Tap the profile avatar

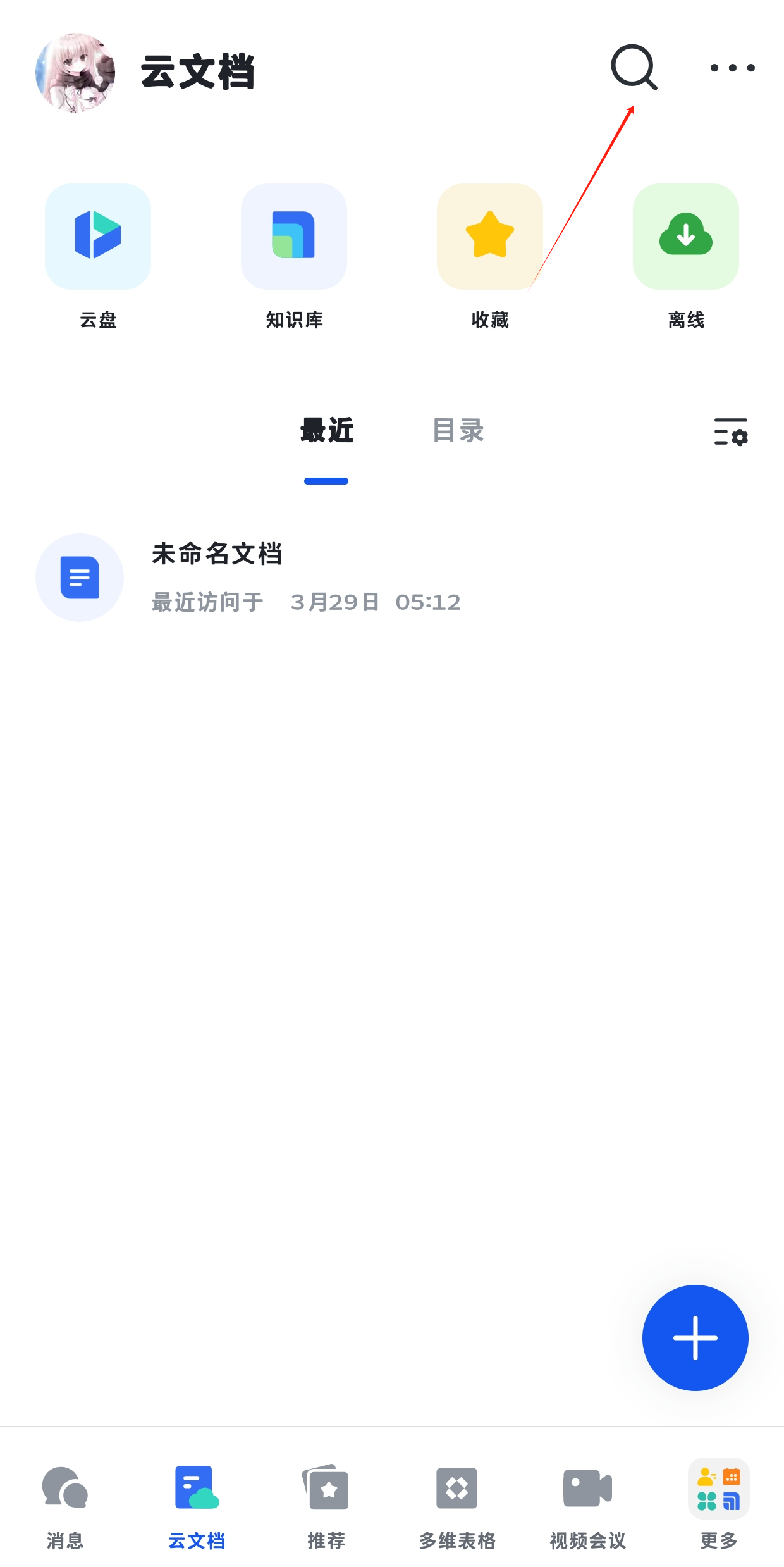tap(75, 73)
